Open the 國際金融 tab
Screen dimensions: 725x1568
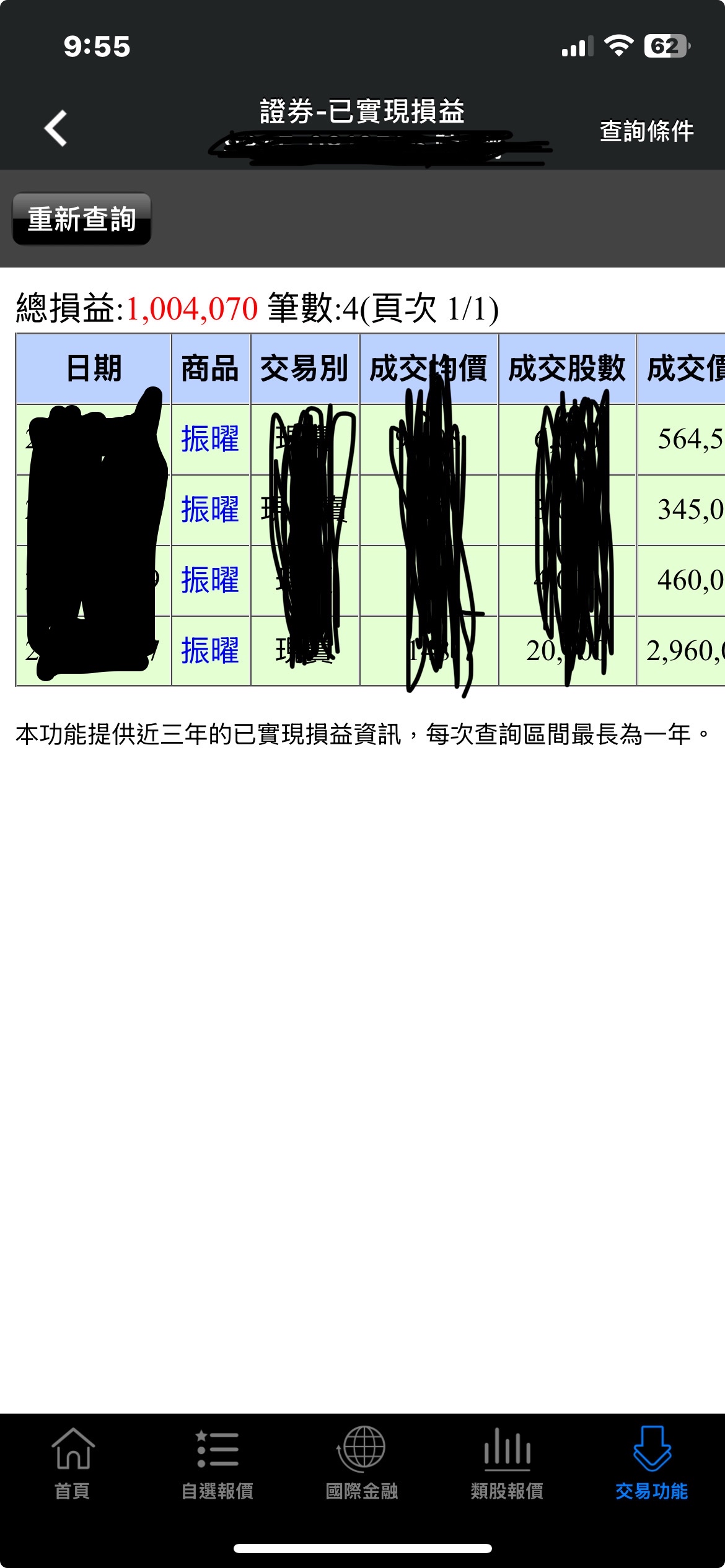tap(362, 1463)
